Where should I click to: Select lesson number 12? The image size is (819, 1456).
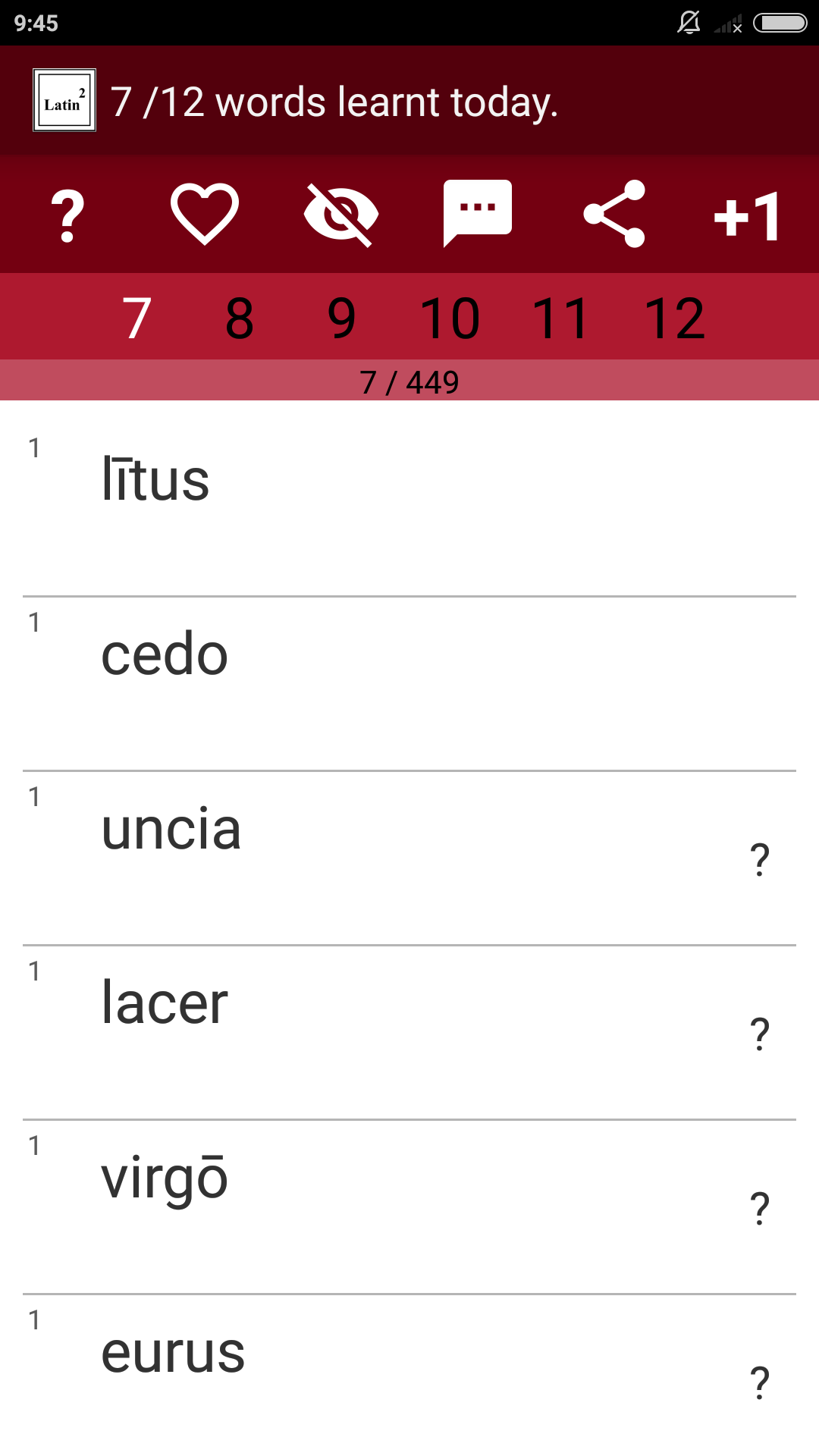(674, 317)
